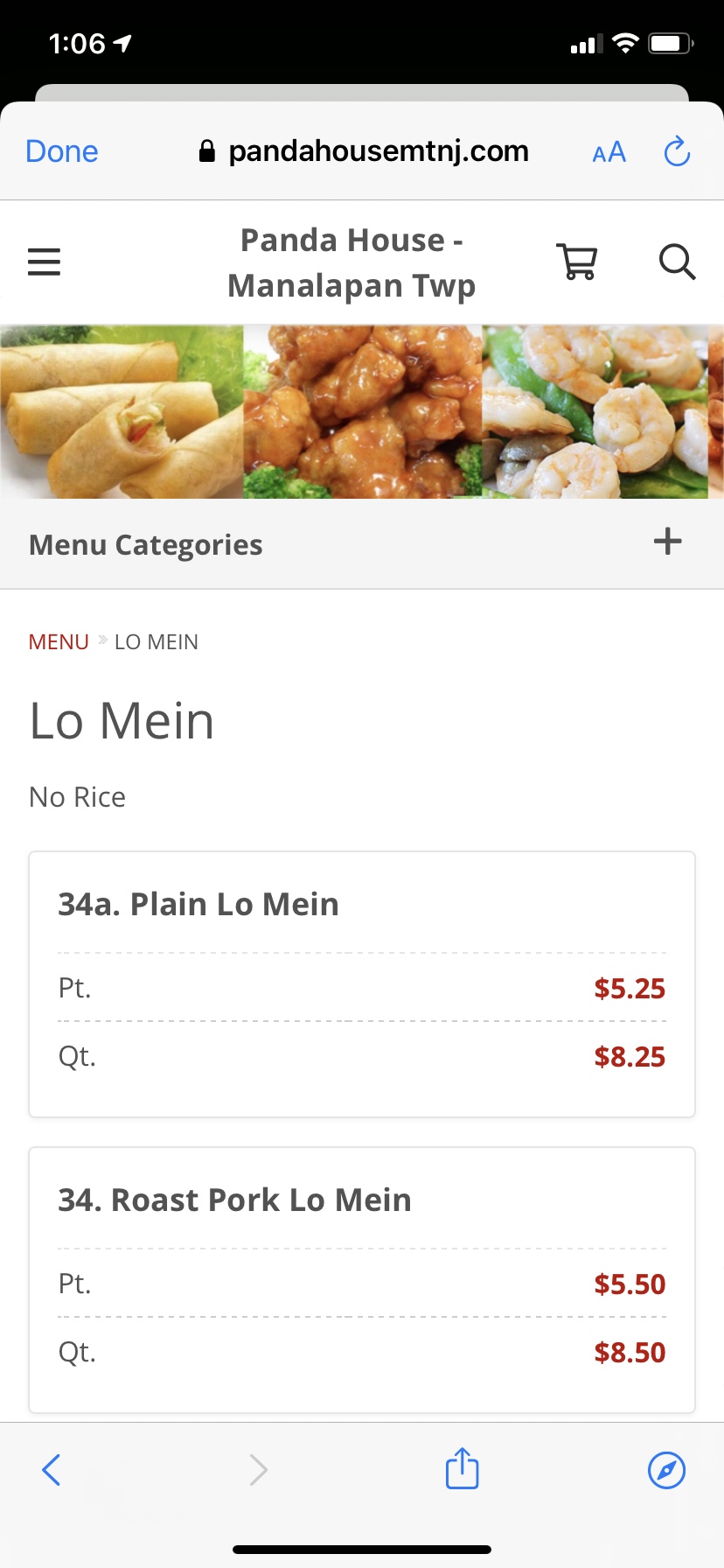Open the AA reader text options

(609, 152)
